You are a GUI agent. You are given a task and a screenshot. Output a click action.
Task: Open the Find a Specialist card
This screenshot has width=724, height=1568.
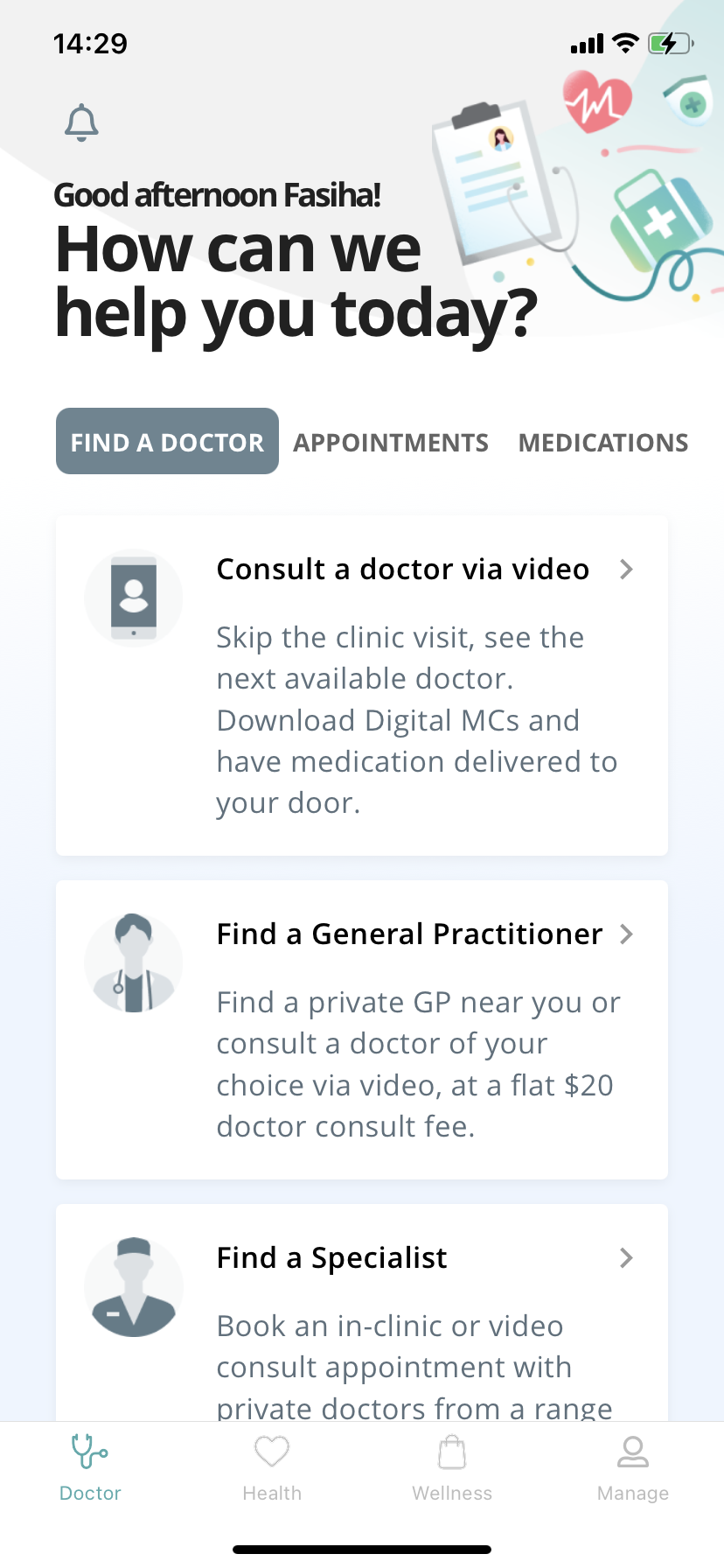point(362,1312)
